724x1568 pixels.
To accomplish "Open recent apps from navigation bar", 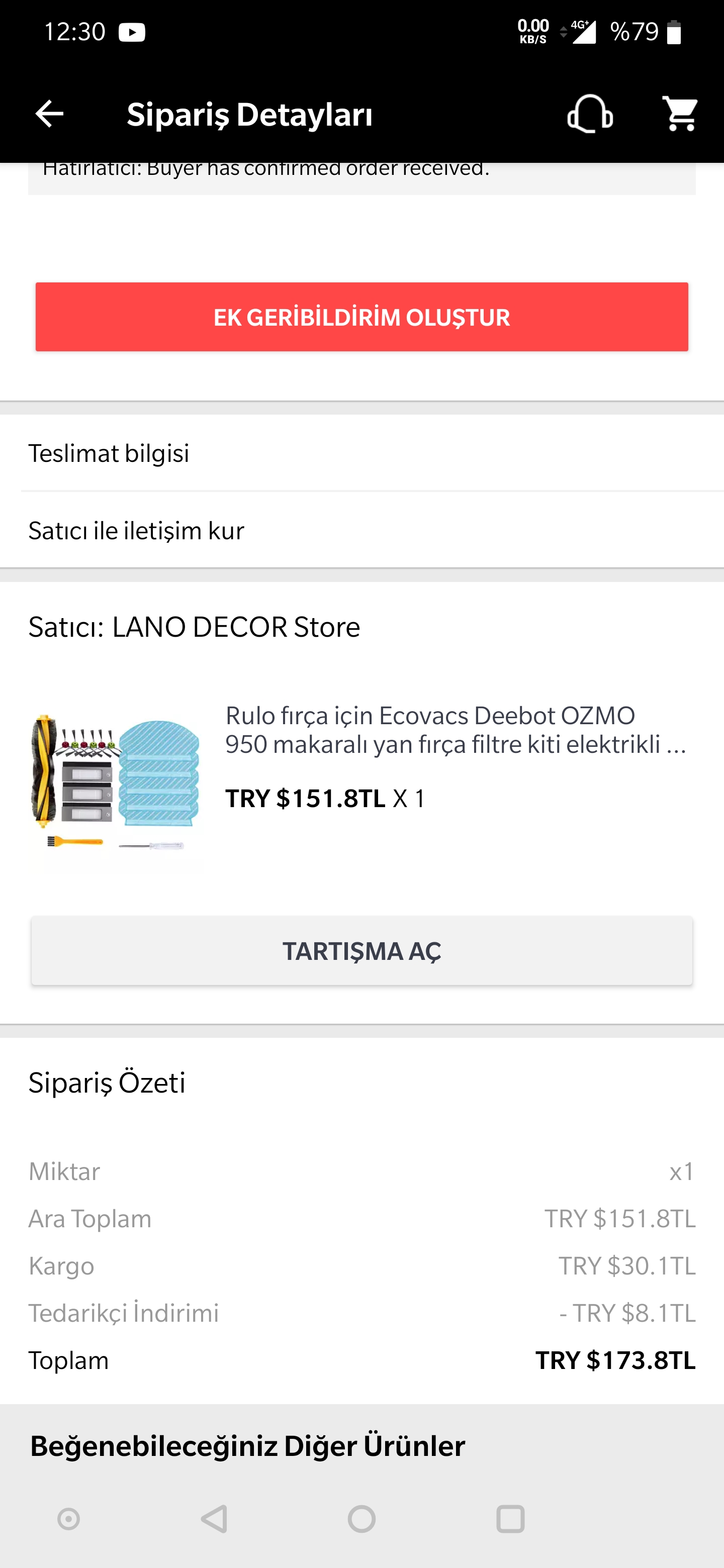I will [510, 1519].
